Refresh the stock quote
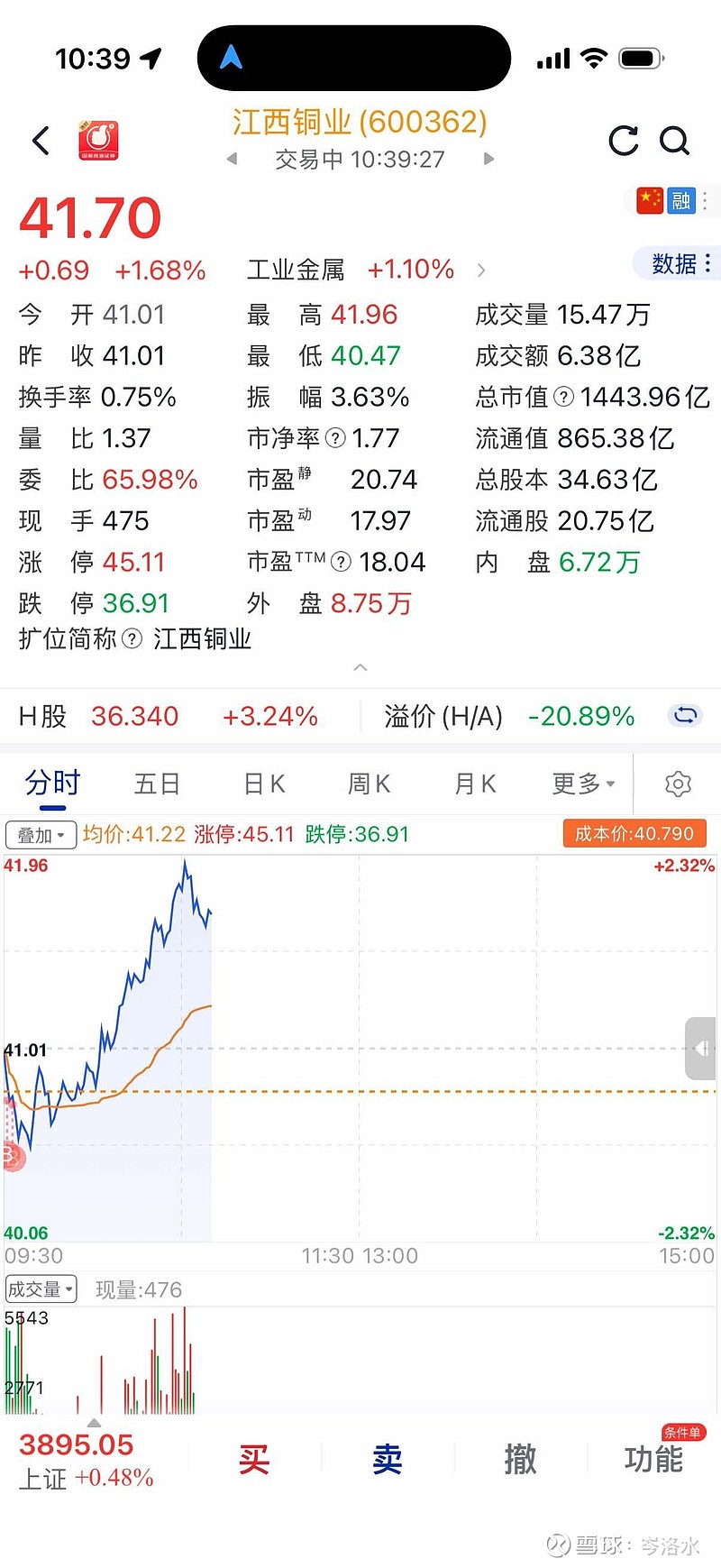The height and width of the screenshot is (1568, 721). pos(623,141)
